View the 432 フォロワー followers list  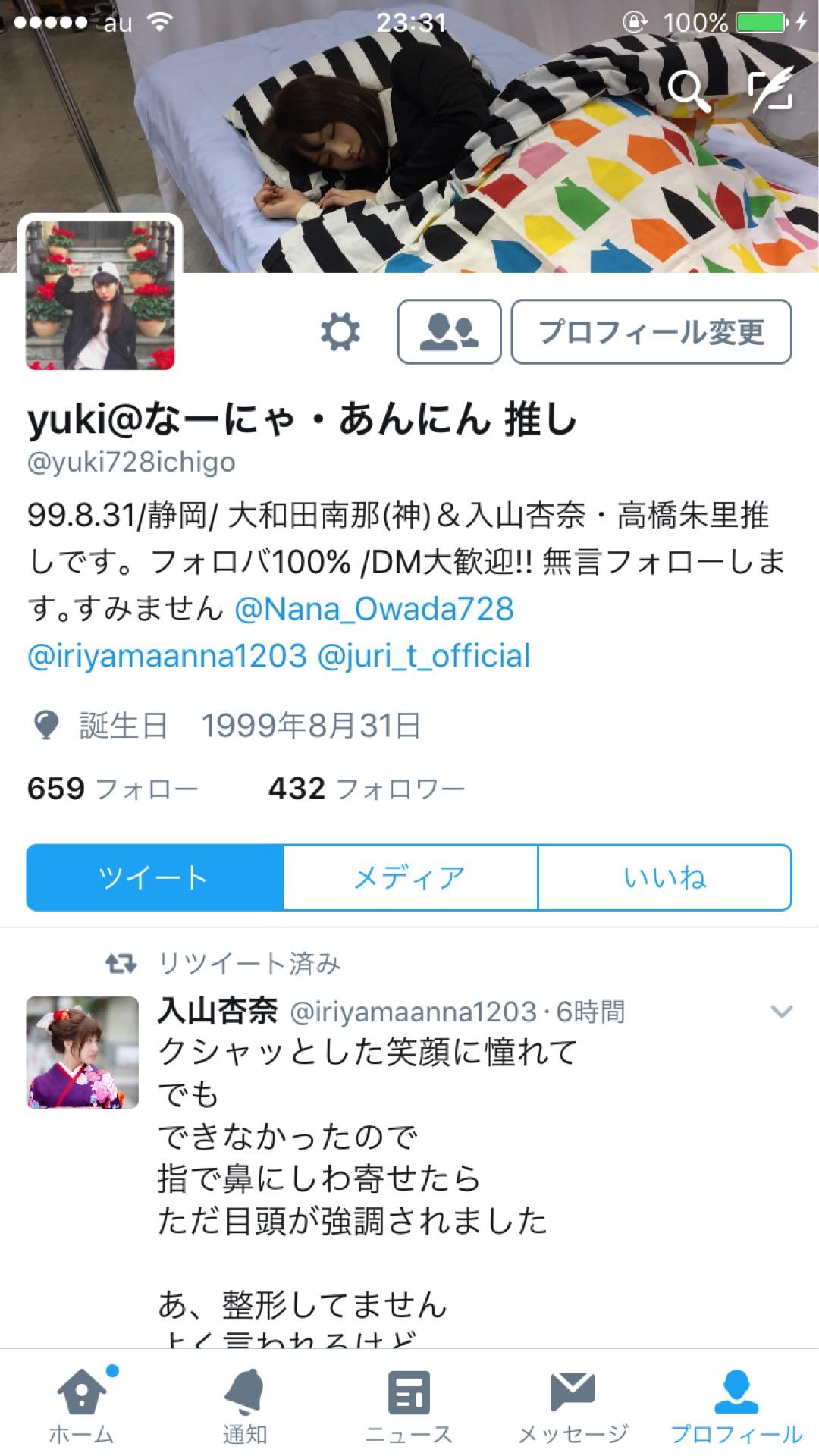[366, 789]
